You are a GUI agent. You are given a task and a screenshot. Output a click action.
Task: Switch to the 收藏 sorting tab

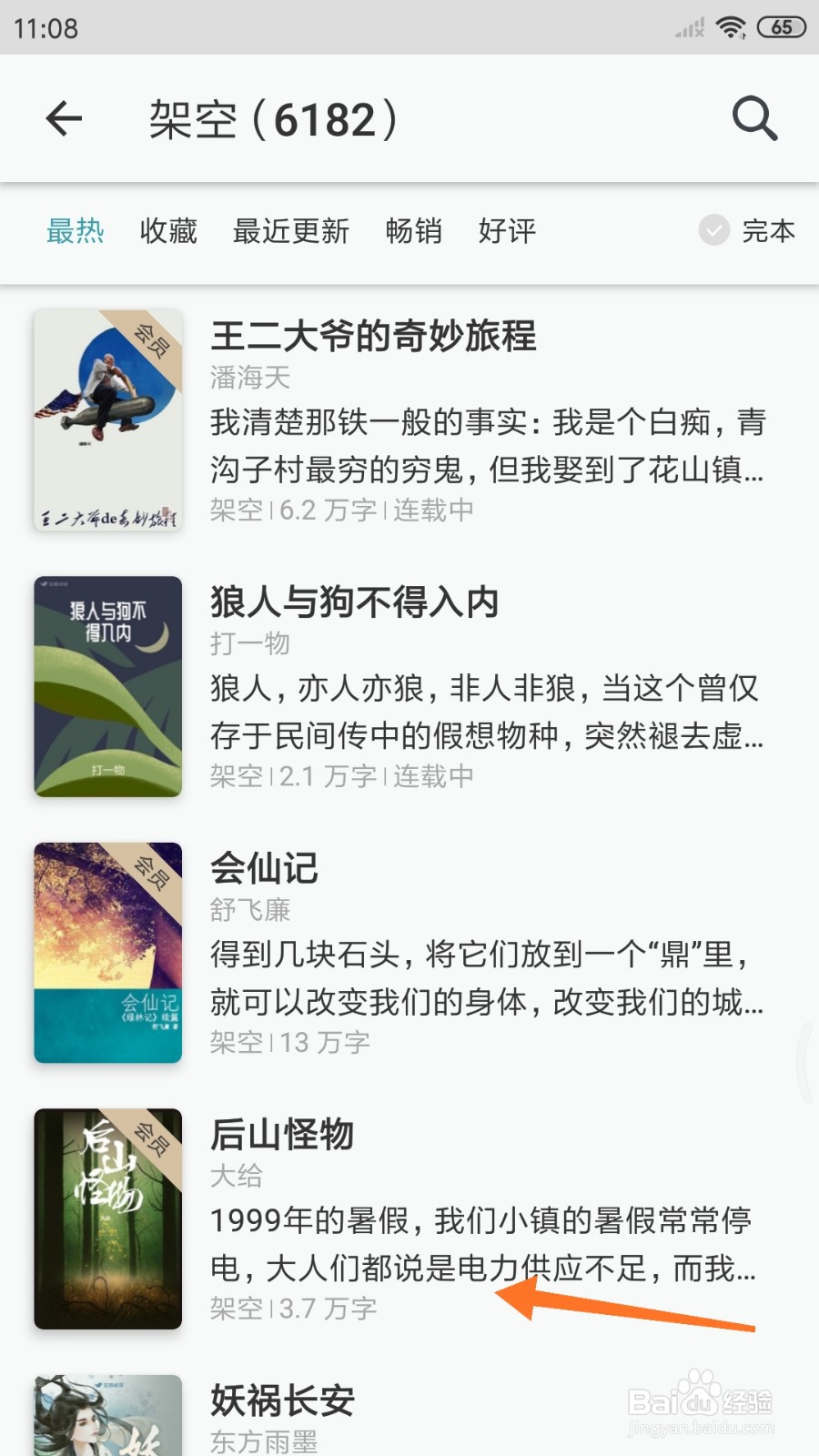(168, 232)
